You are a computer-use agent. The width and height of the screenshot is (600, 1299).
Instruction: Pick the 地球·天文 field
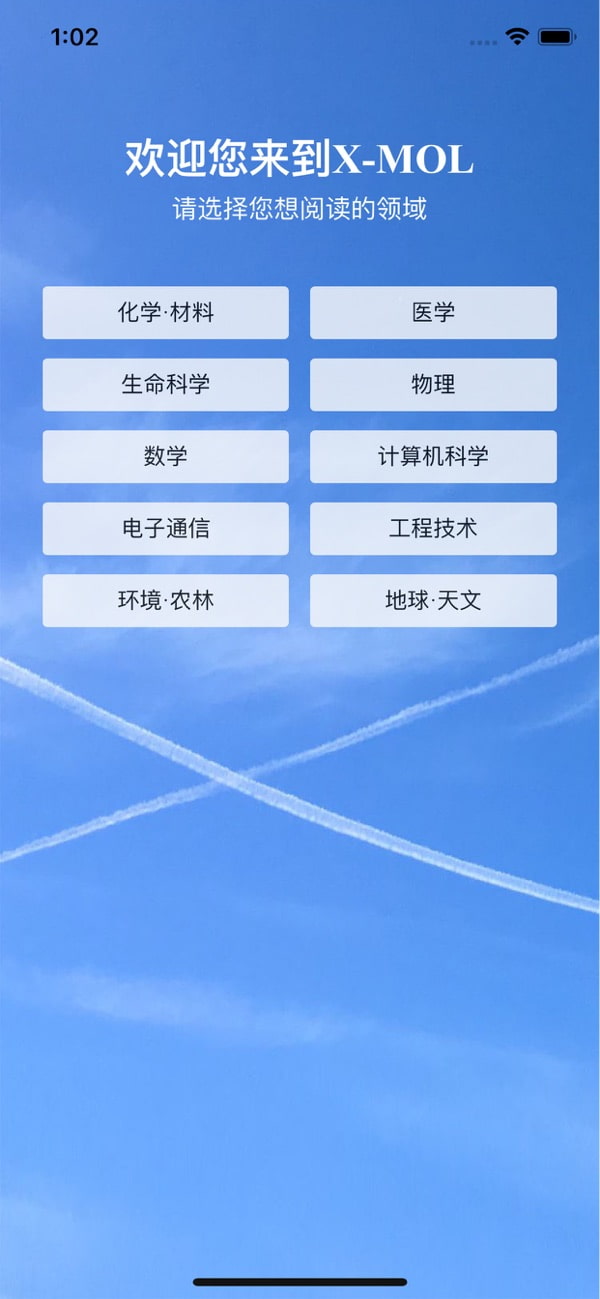tap(433, 601)
